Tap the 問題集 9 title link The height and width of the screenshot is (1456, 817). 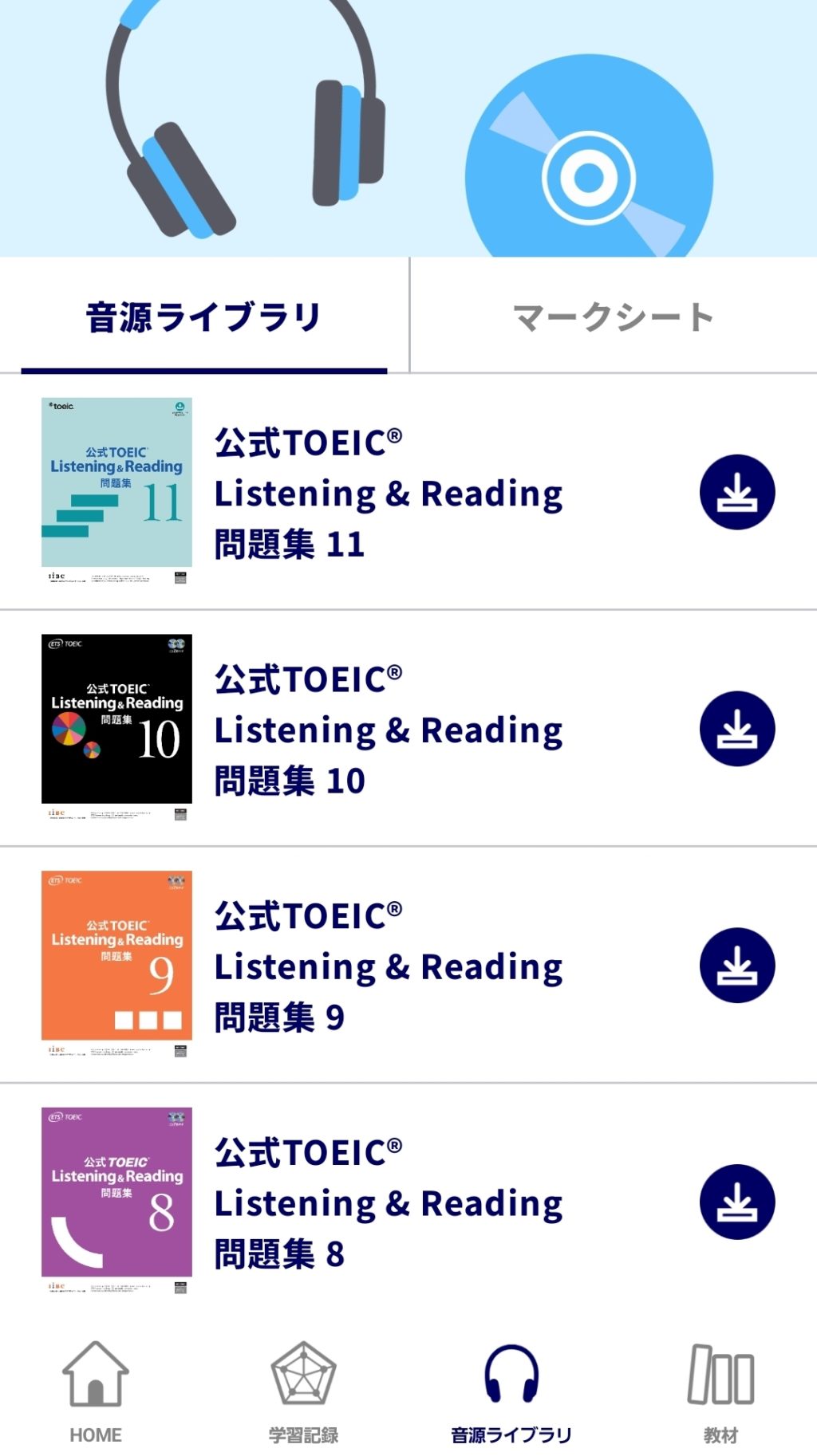389,964
